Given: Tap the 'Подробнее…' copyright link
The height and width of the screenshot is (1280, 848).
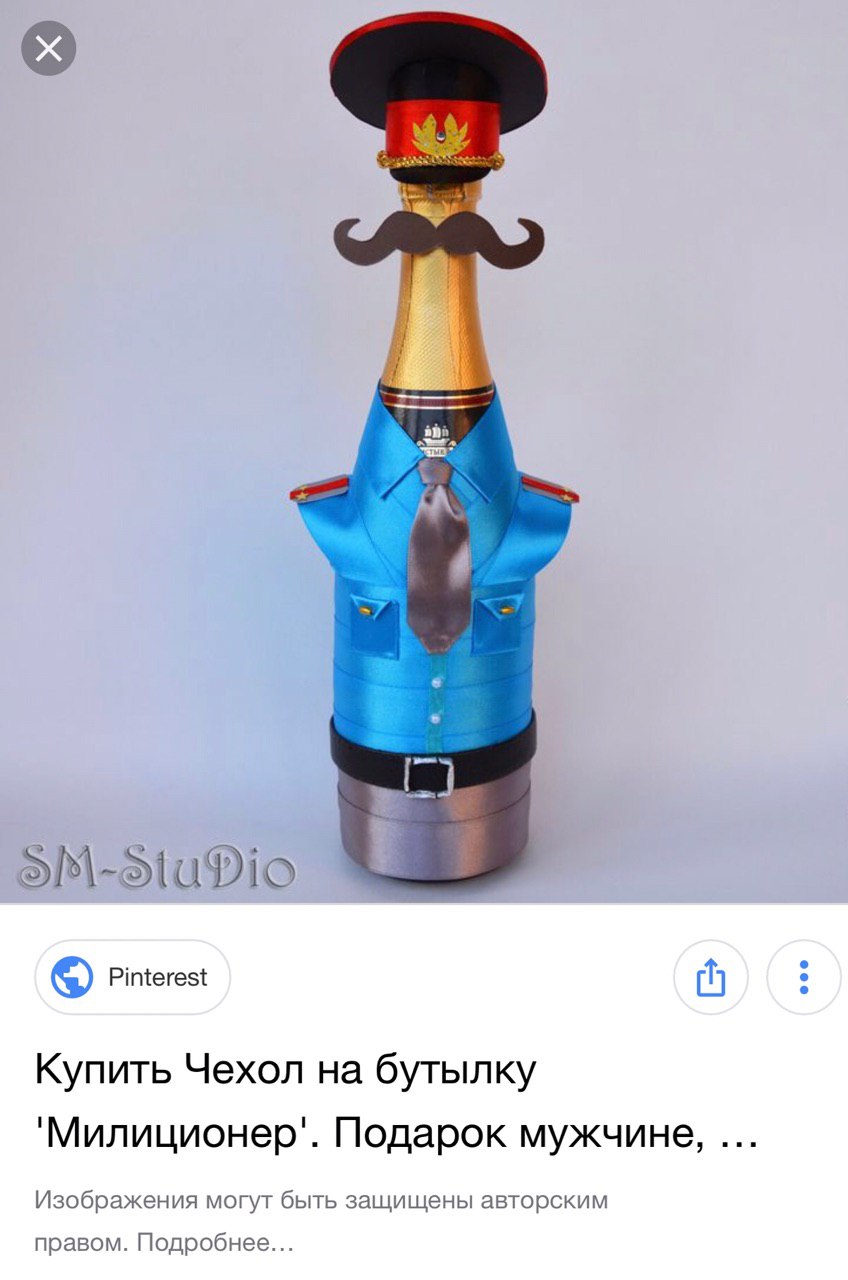Looking at the screenshot, I should coord(214,1244).
